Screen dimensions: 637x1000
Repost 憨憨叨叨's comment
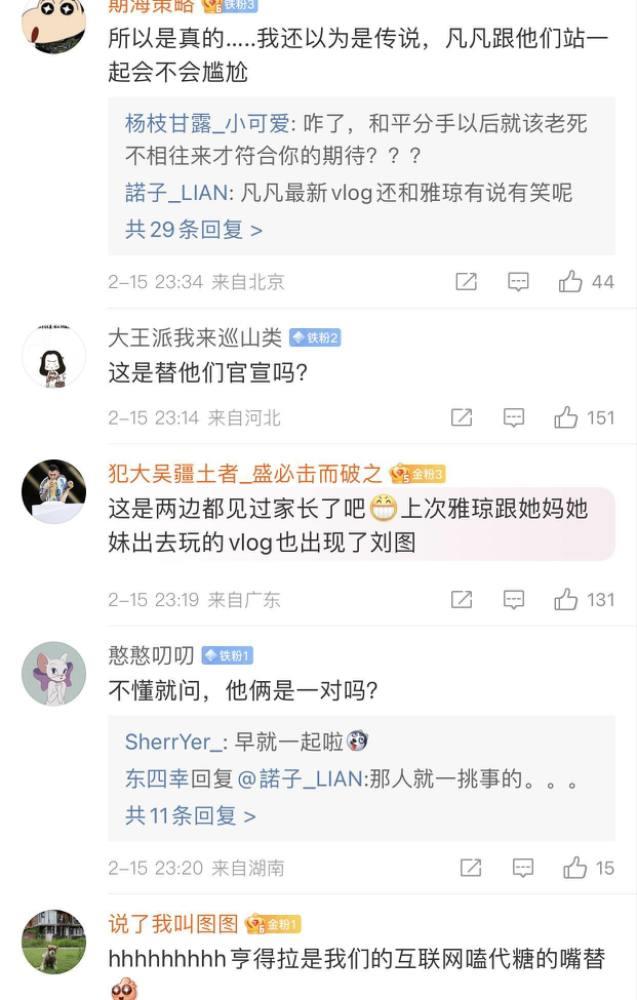[x=471, y=868]
